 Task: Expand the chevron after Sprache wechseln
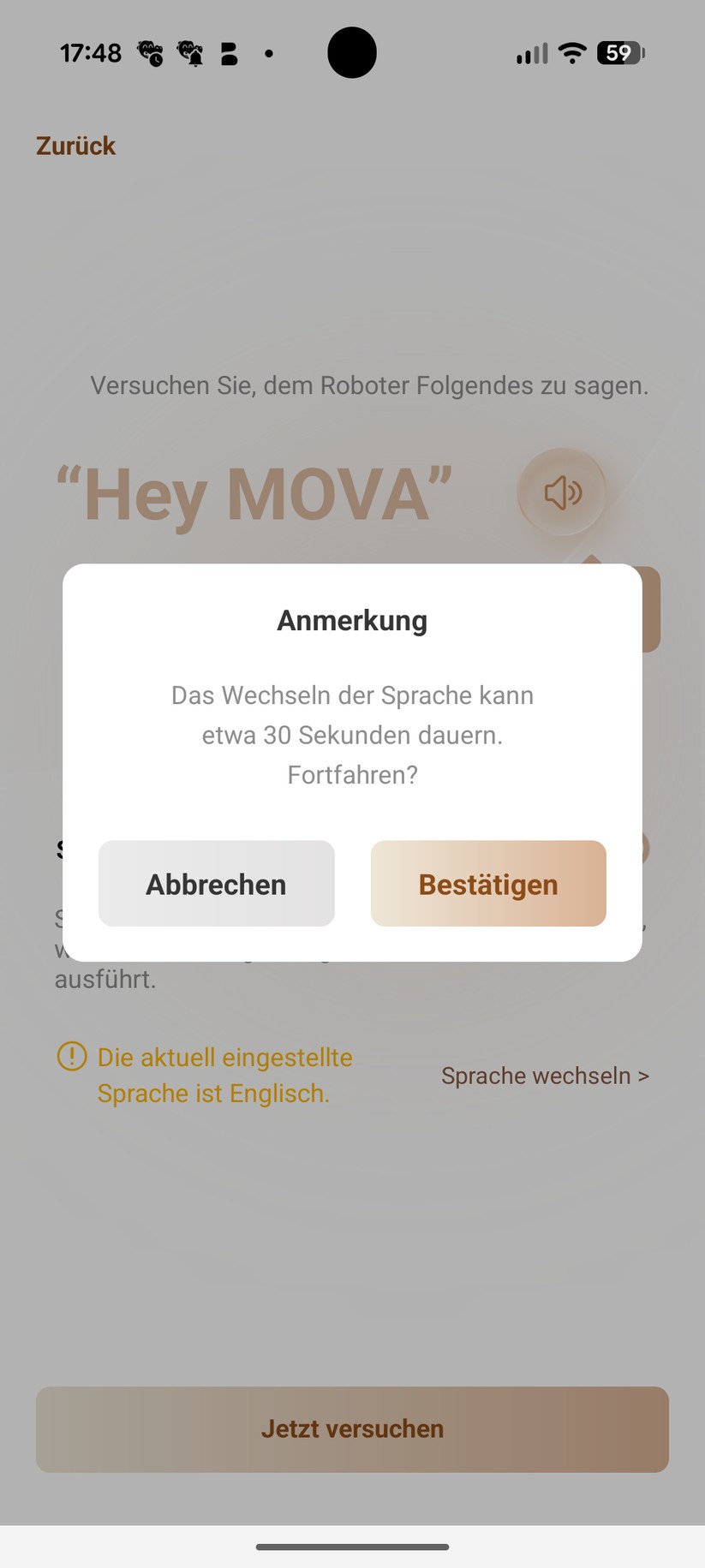(644, 1076)
